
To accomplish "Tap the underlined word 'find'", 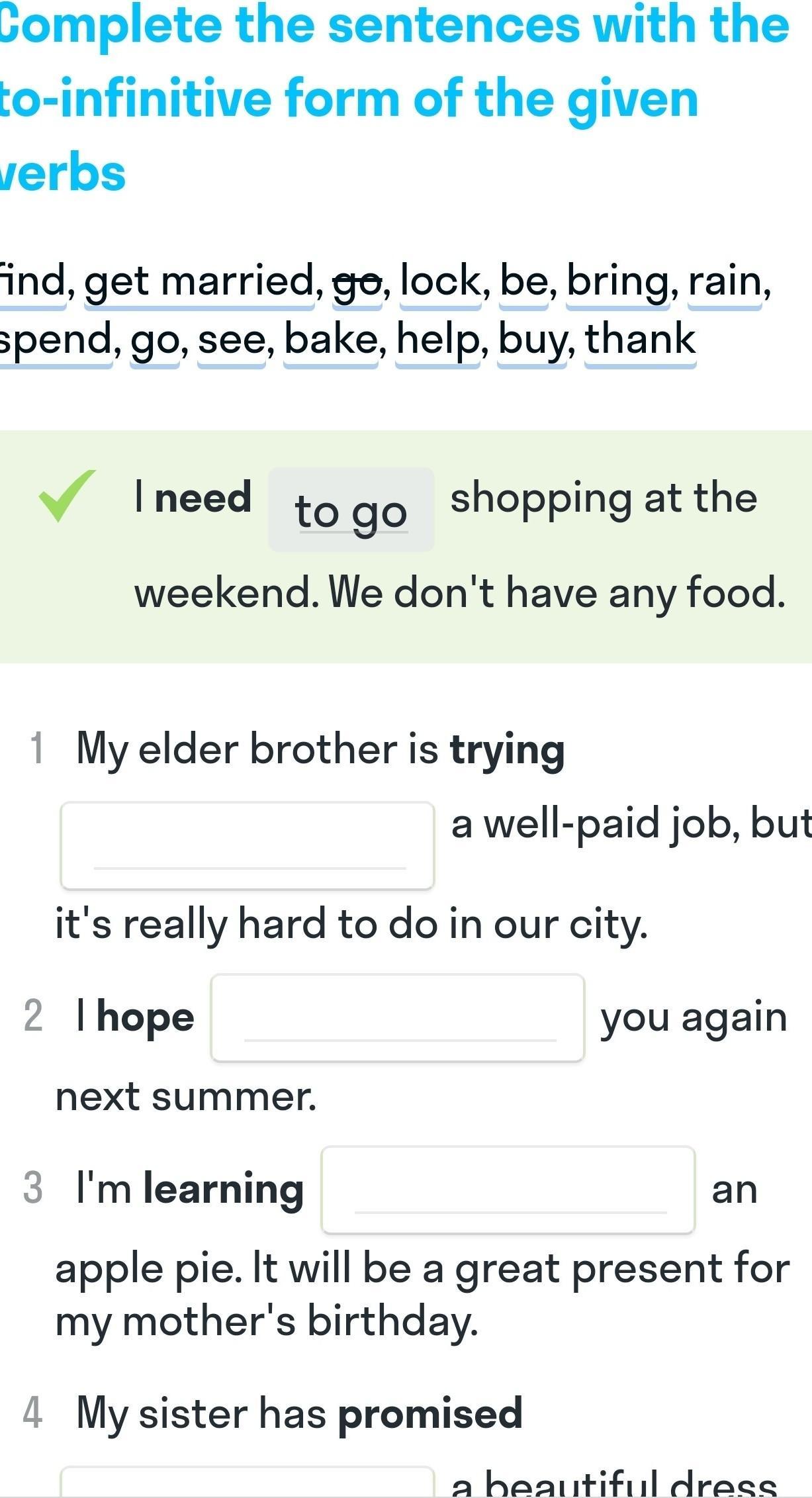I will click(x=32, y=281).
